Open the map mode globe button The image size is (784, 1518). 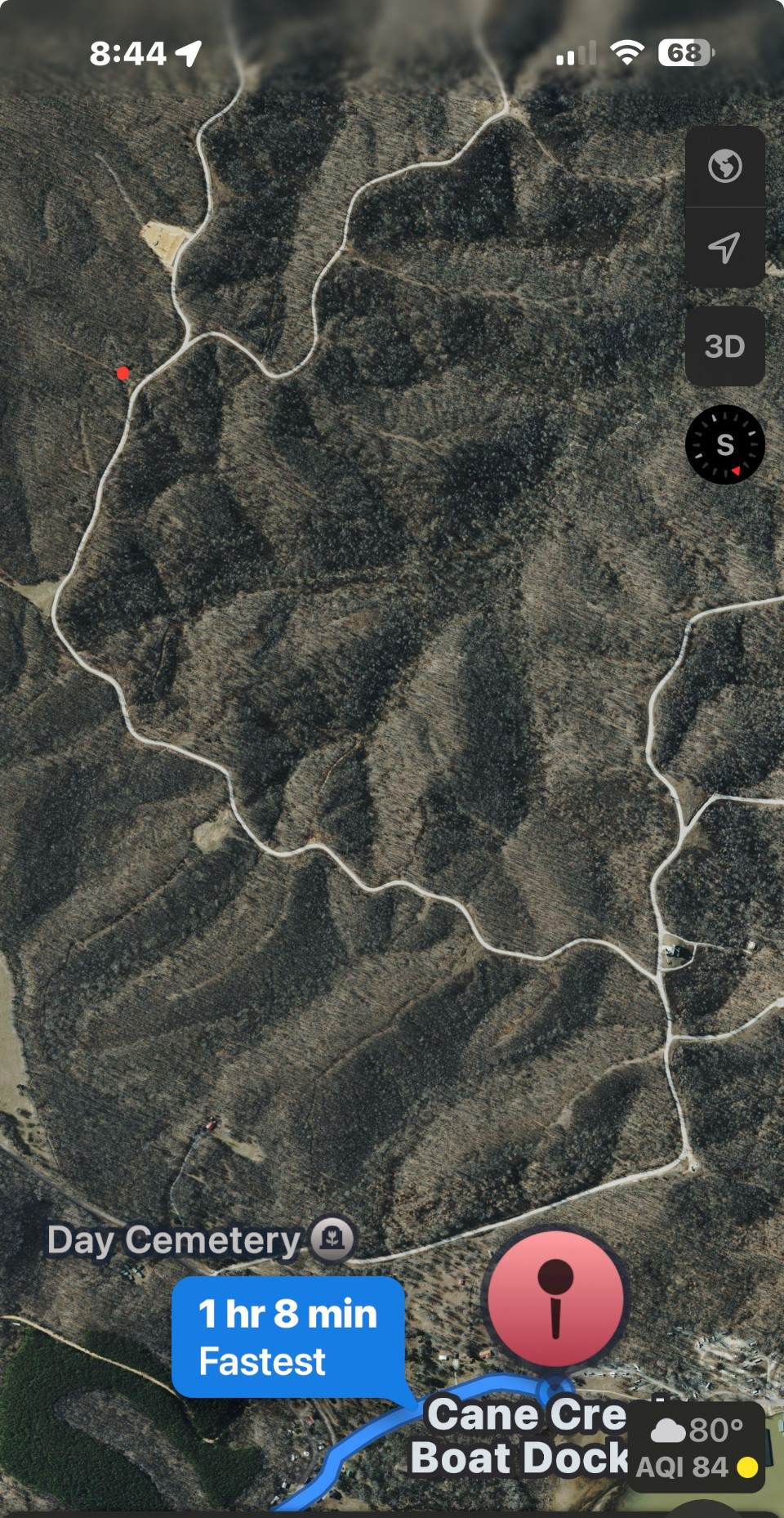[x=724, y=167]
